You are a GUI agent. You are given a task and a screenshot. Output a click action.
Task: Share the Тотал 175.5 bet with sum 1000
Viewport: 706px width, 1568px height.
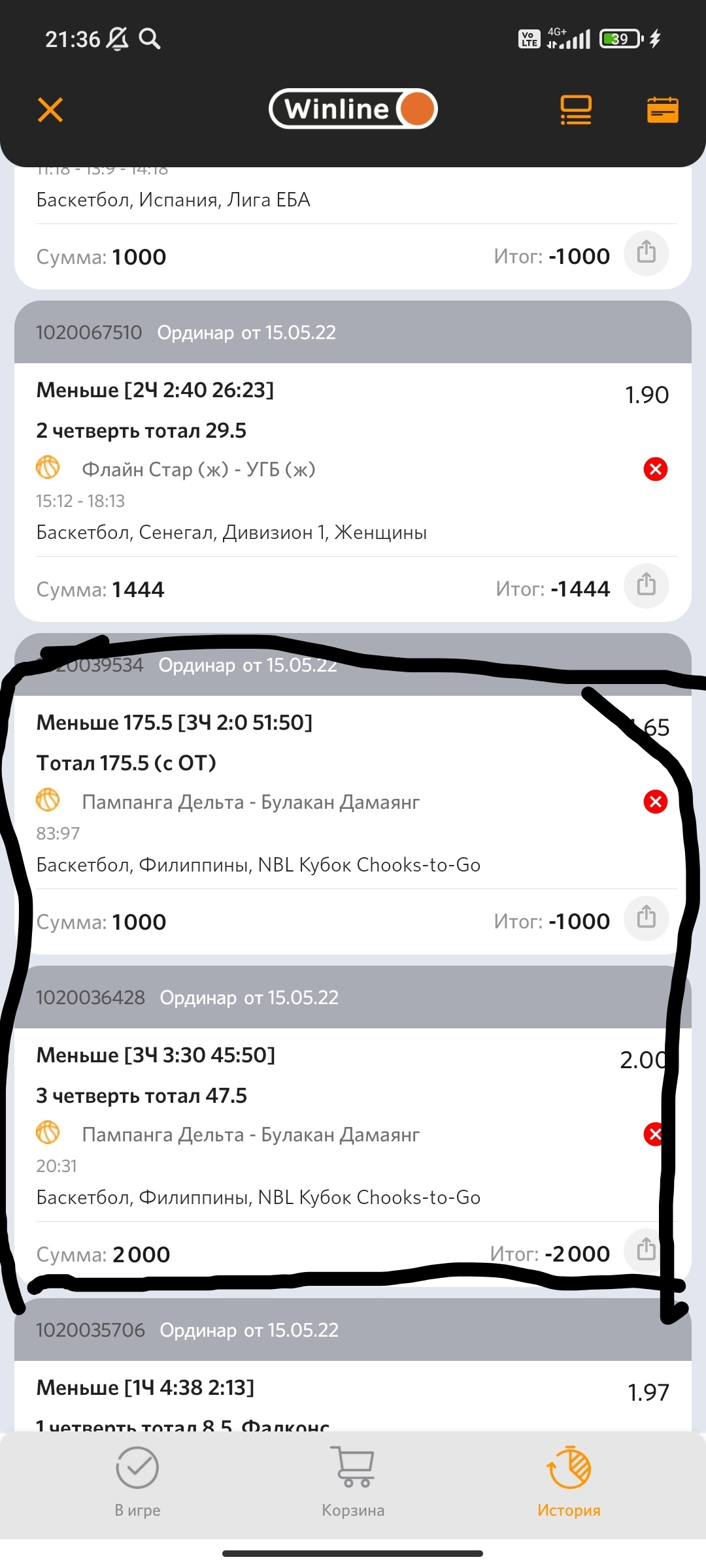click(x=646, y=917)
